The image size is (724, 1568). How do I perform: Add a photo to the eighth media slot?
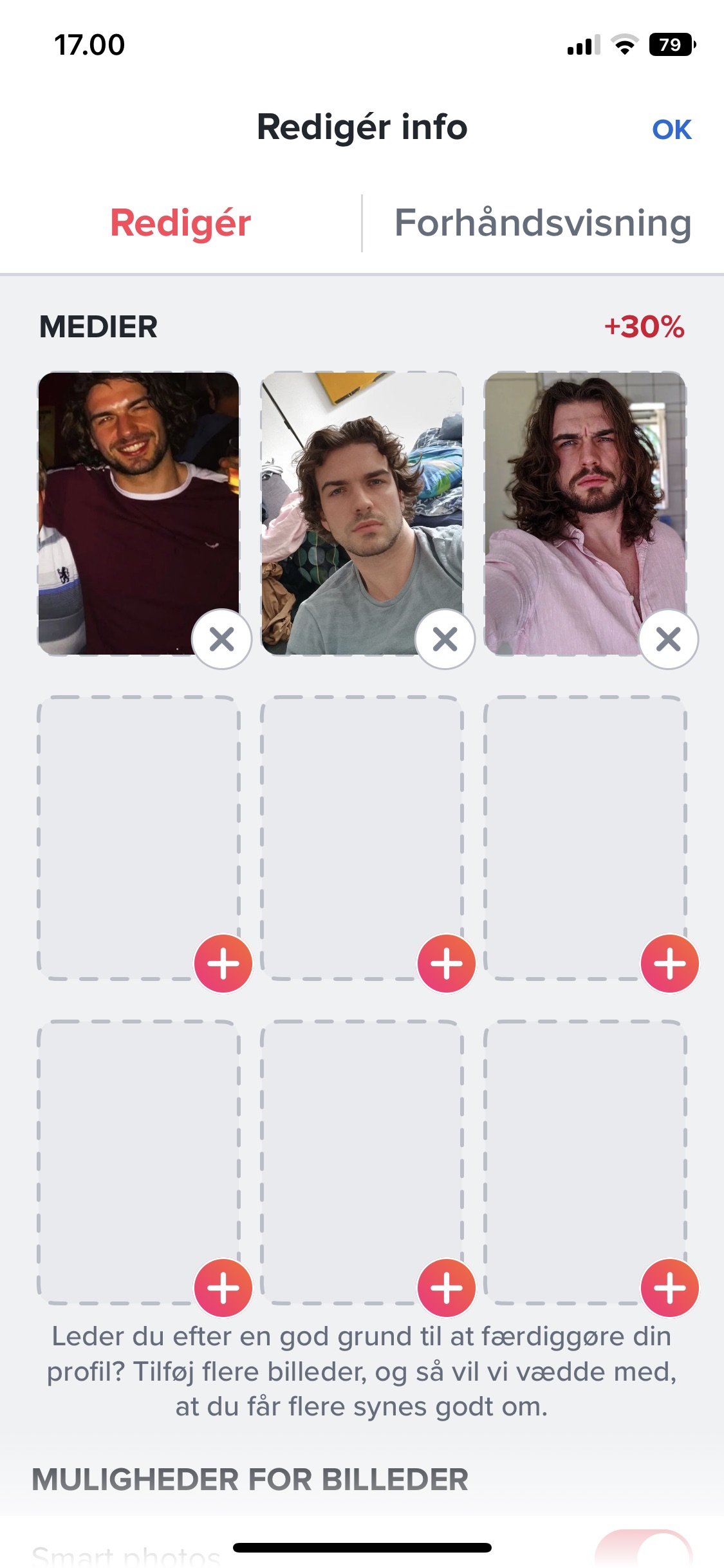(447, 1288)
